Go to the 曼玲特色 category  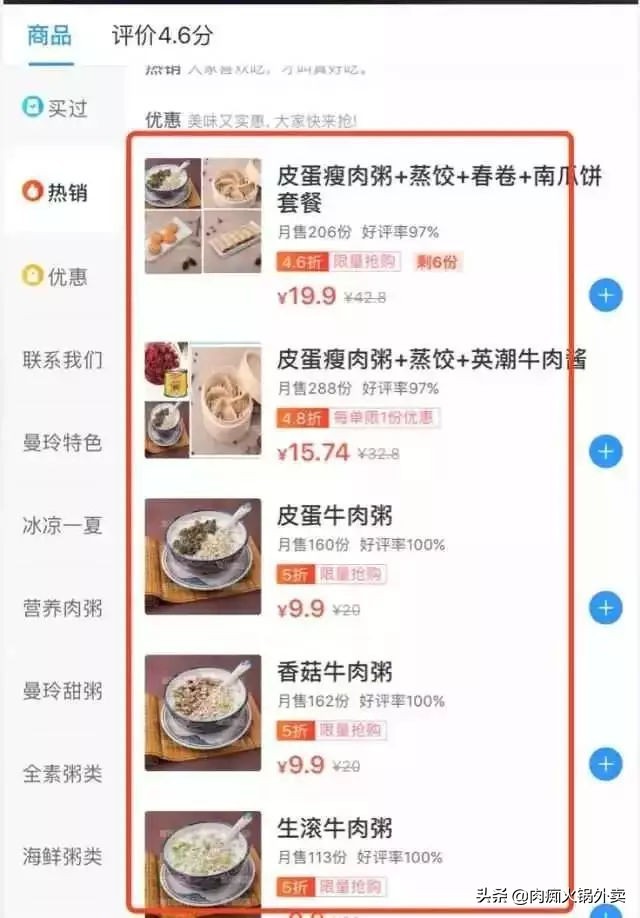[x=62, y=443]
